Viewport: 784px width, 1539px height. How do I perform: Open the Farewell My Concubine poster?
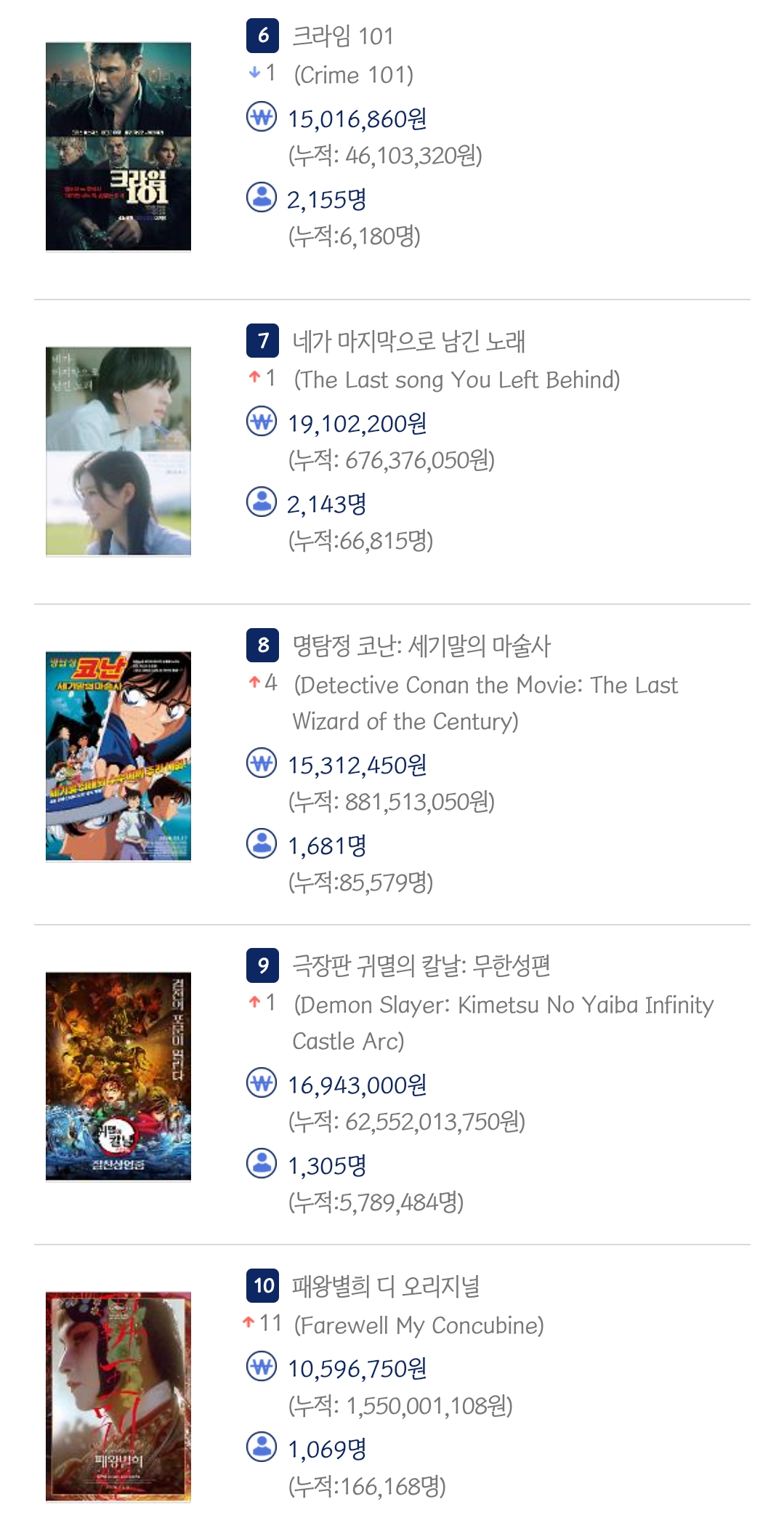coord(118,1396)
